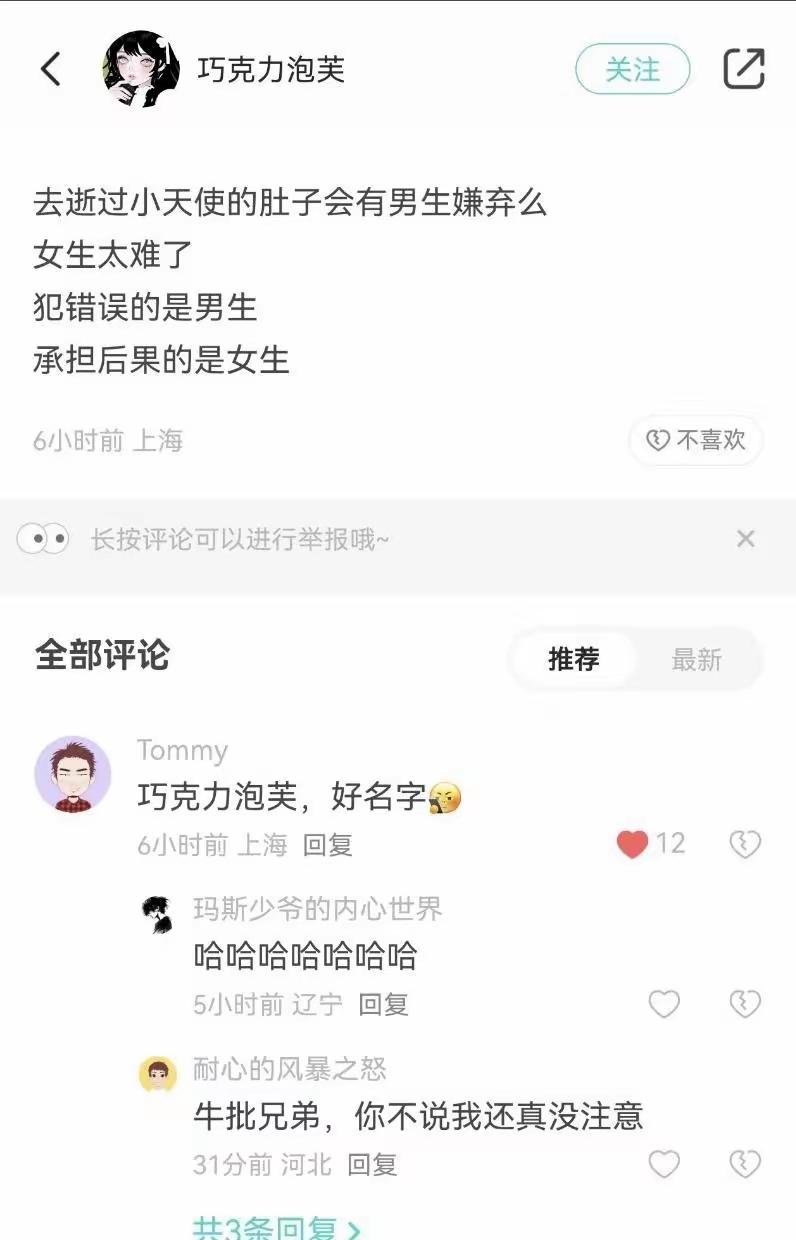Dismiss the report tip banner with the ×
The width and height of the screenshot is (796, 1240).
point(746,539)
